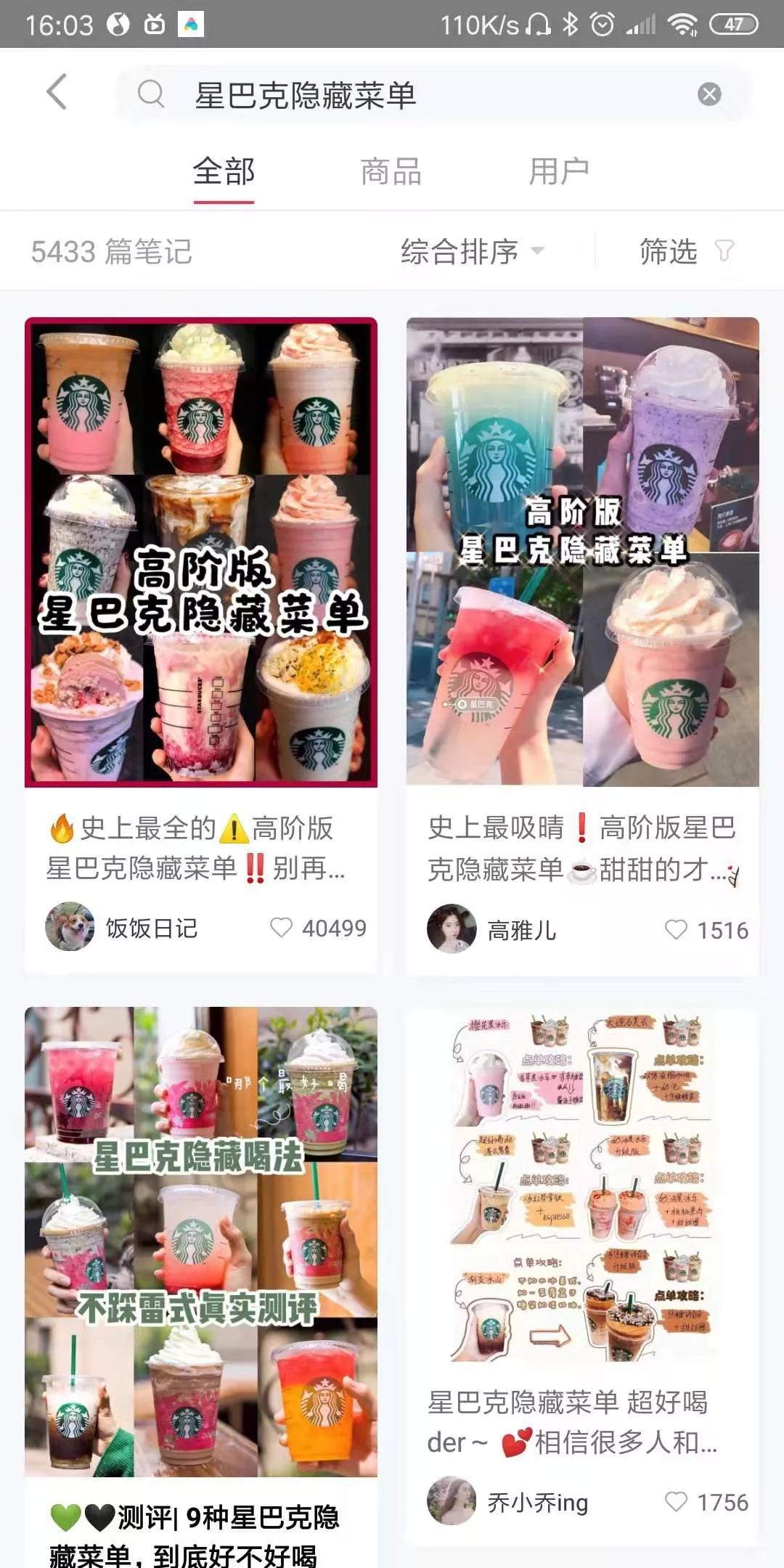784x1568 pixels.
Task: Open the note 史上最全的高阶版星巴克隐藏菜单
Action: click(x=201, y=552)
